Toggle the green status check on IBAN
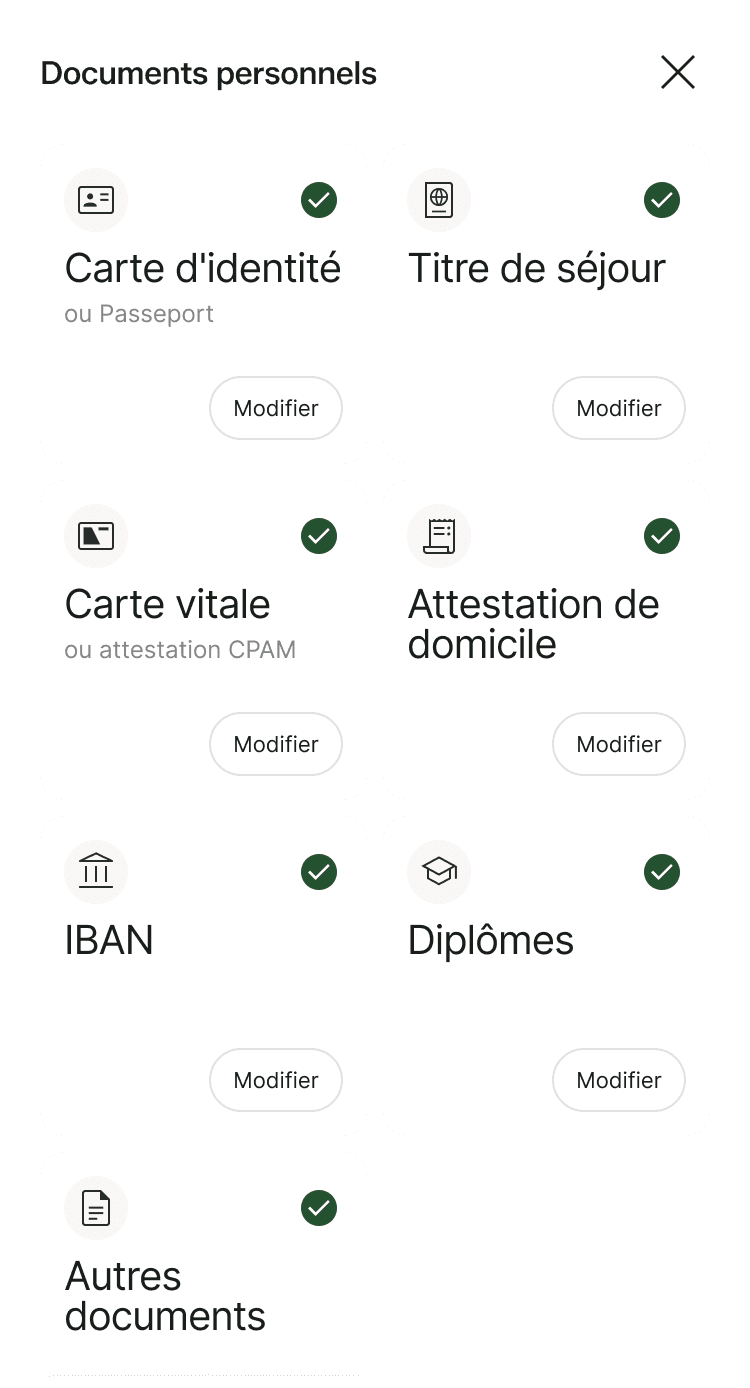This screenshot has width=750, height=1388. 319,872
